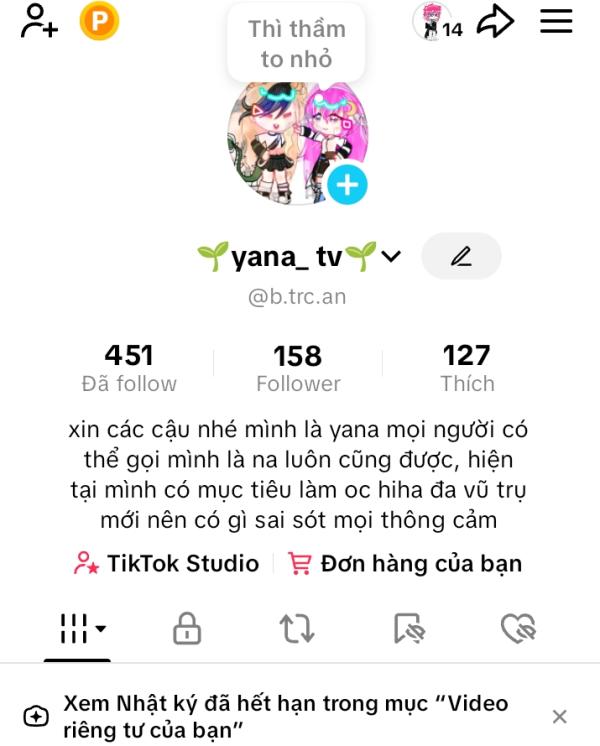
Task: View the 451 Đã follow list
Action: pos(129,368)
